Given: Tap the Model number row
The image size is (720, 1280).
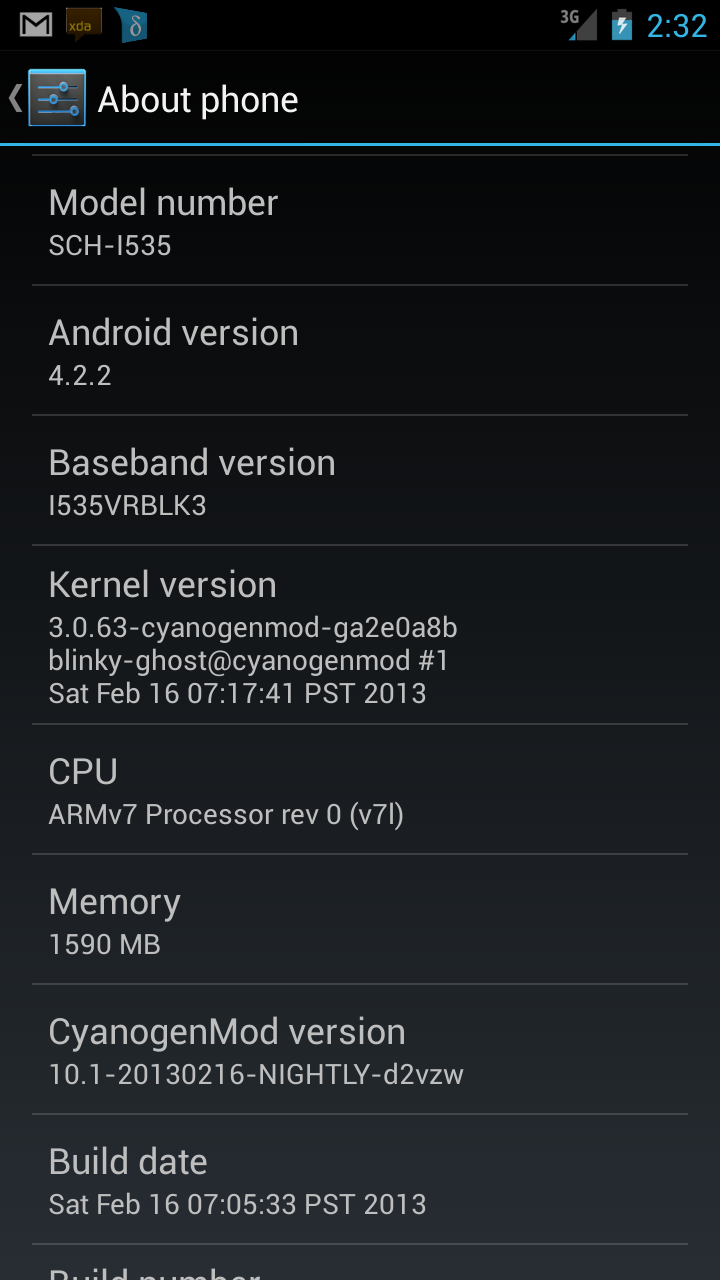Looking at the screenshot, I should pyautogui.click(x=360, y=221).
